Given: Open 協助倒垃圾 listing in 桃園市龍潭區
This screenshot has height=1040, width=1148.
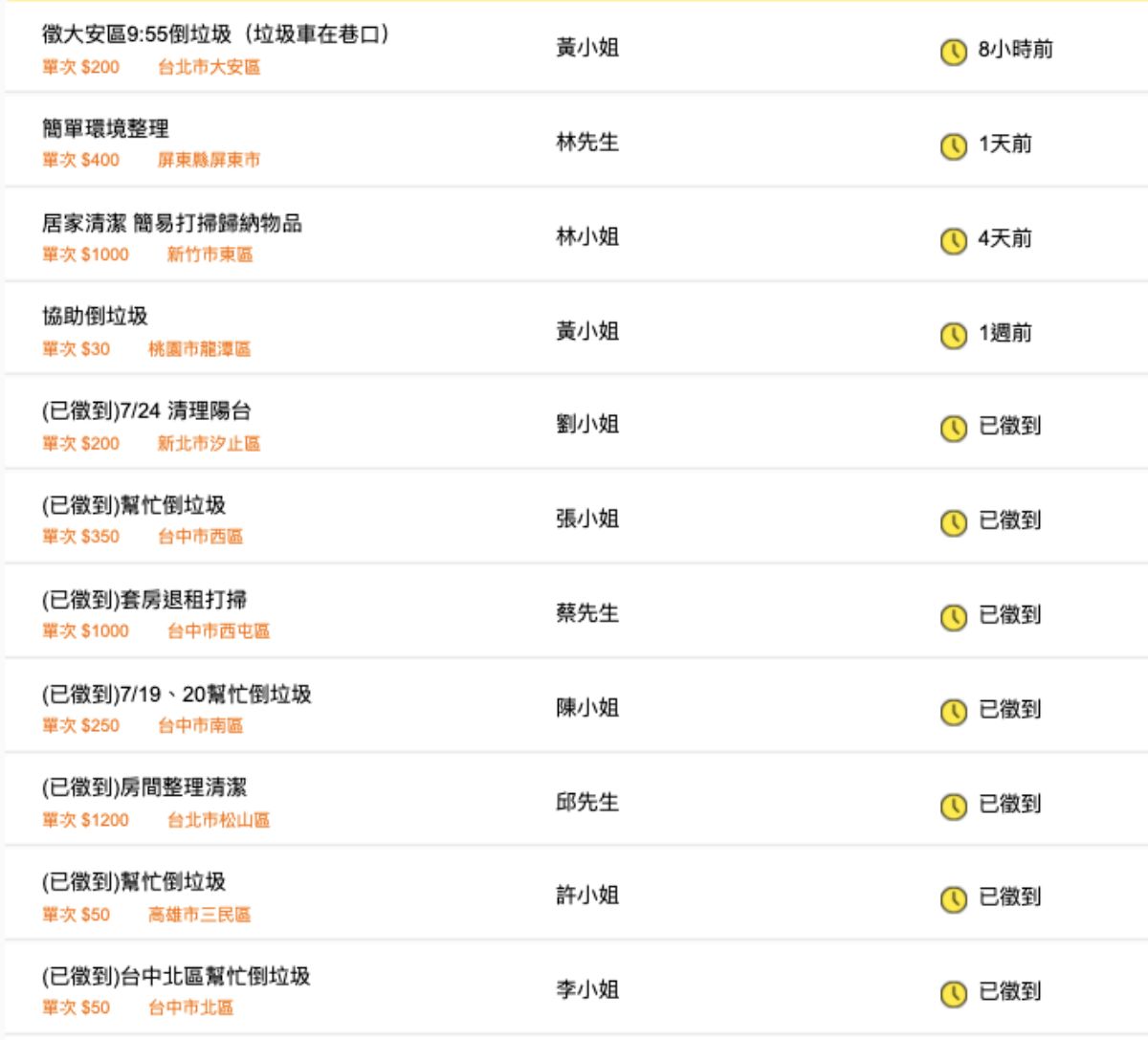Looking at the screenshot, I should 95,316.
